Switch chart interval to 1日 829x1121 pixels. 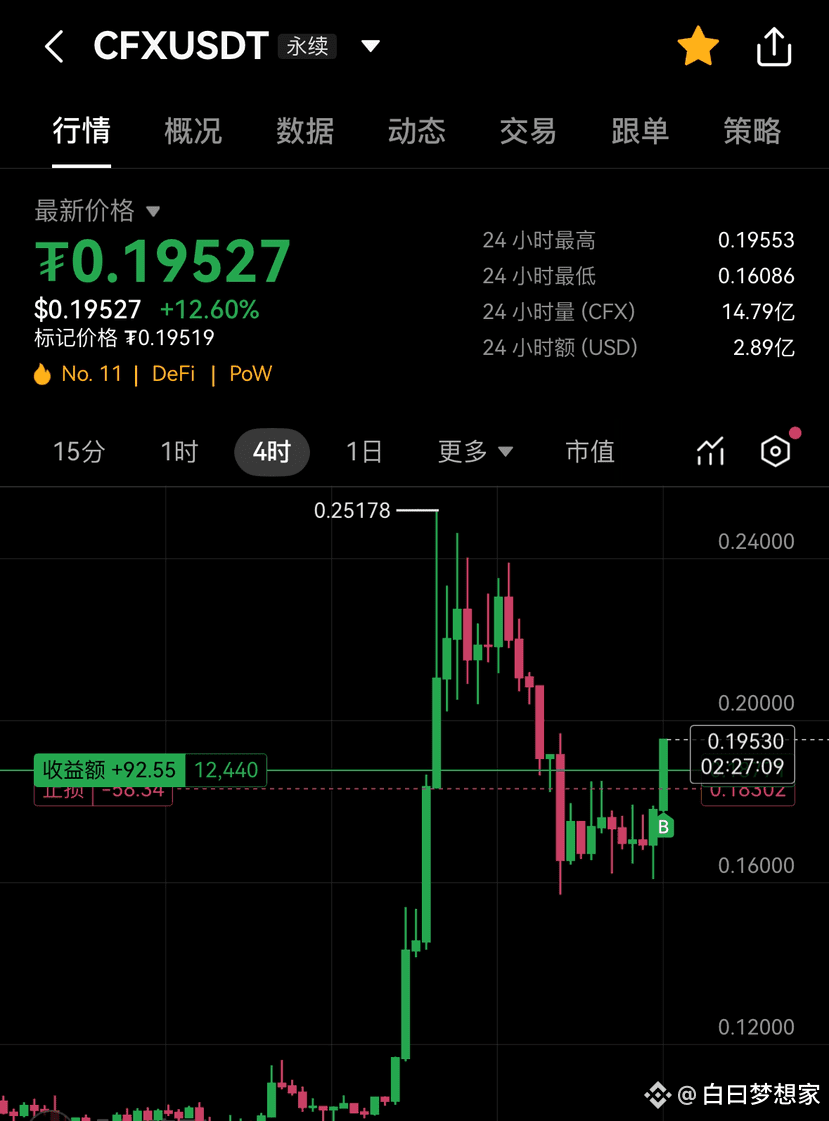click(364, 452)
